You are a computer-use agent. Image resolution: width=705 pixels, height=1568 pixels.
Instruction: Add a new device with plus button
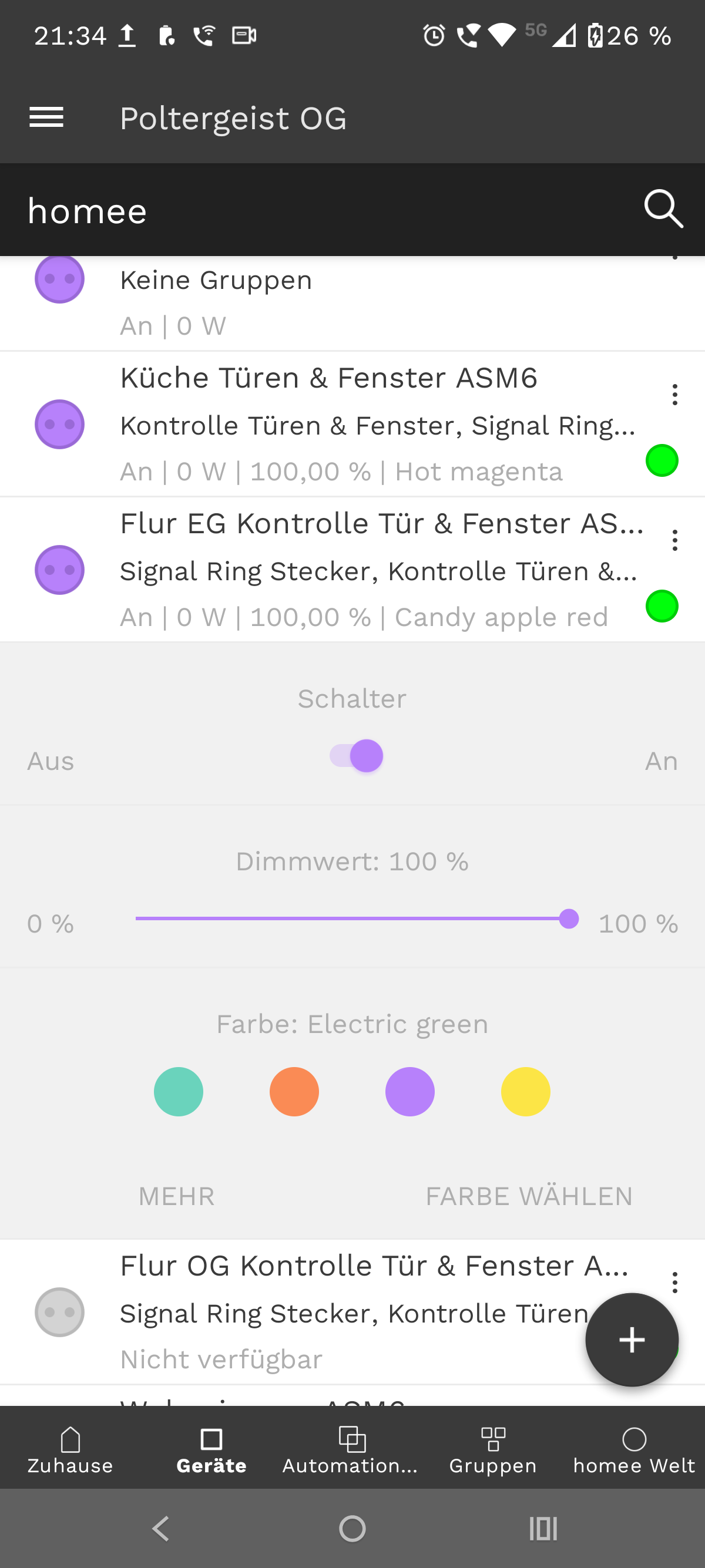point(632,1340)
